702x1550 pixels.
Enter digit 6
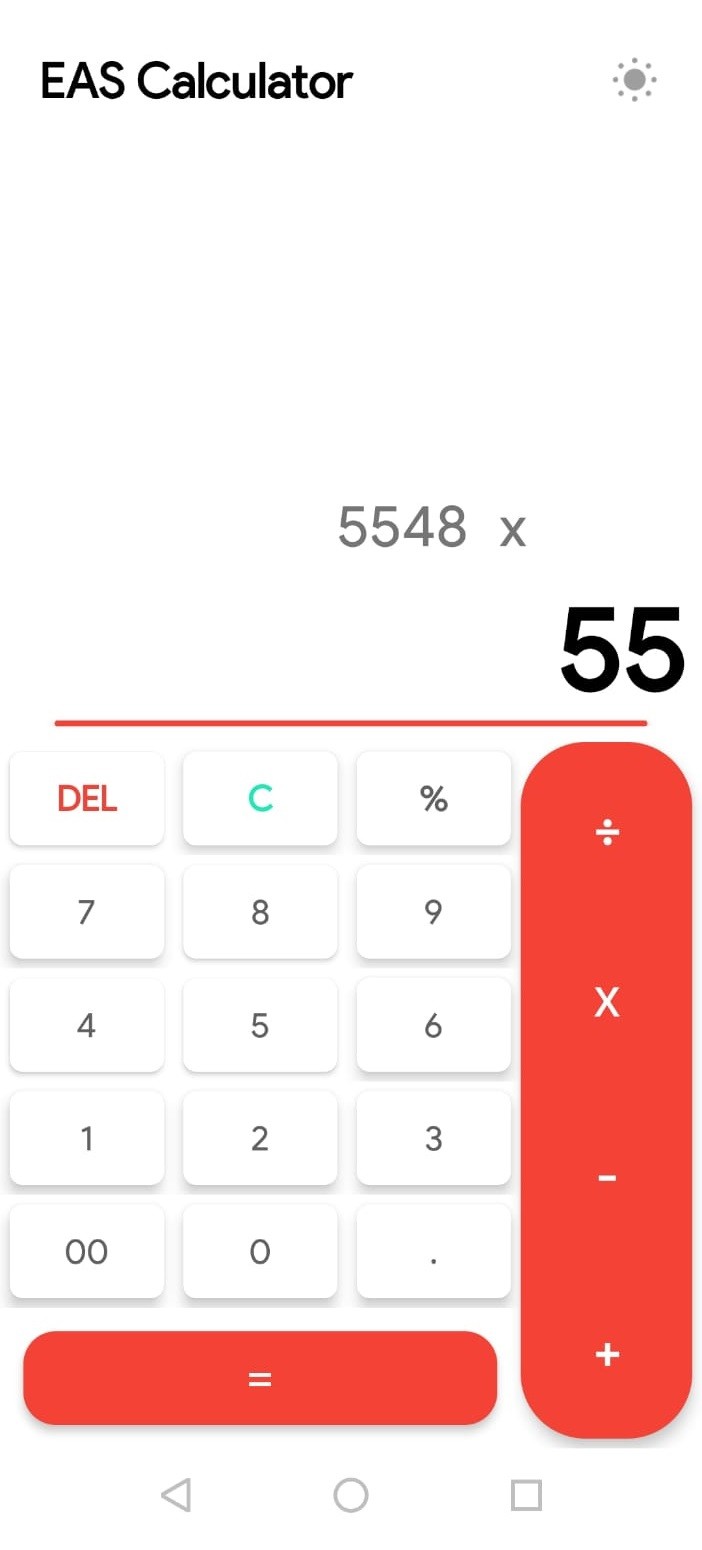click(x=433, y=1025)
